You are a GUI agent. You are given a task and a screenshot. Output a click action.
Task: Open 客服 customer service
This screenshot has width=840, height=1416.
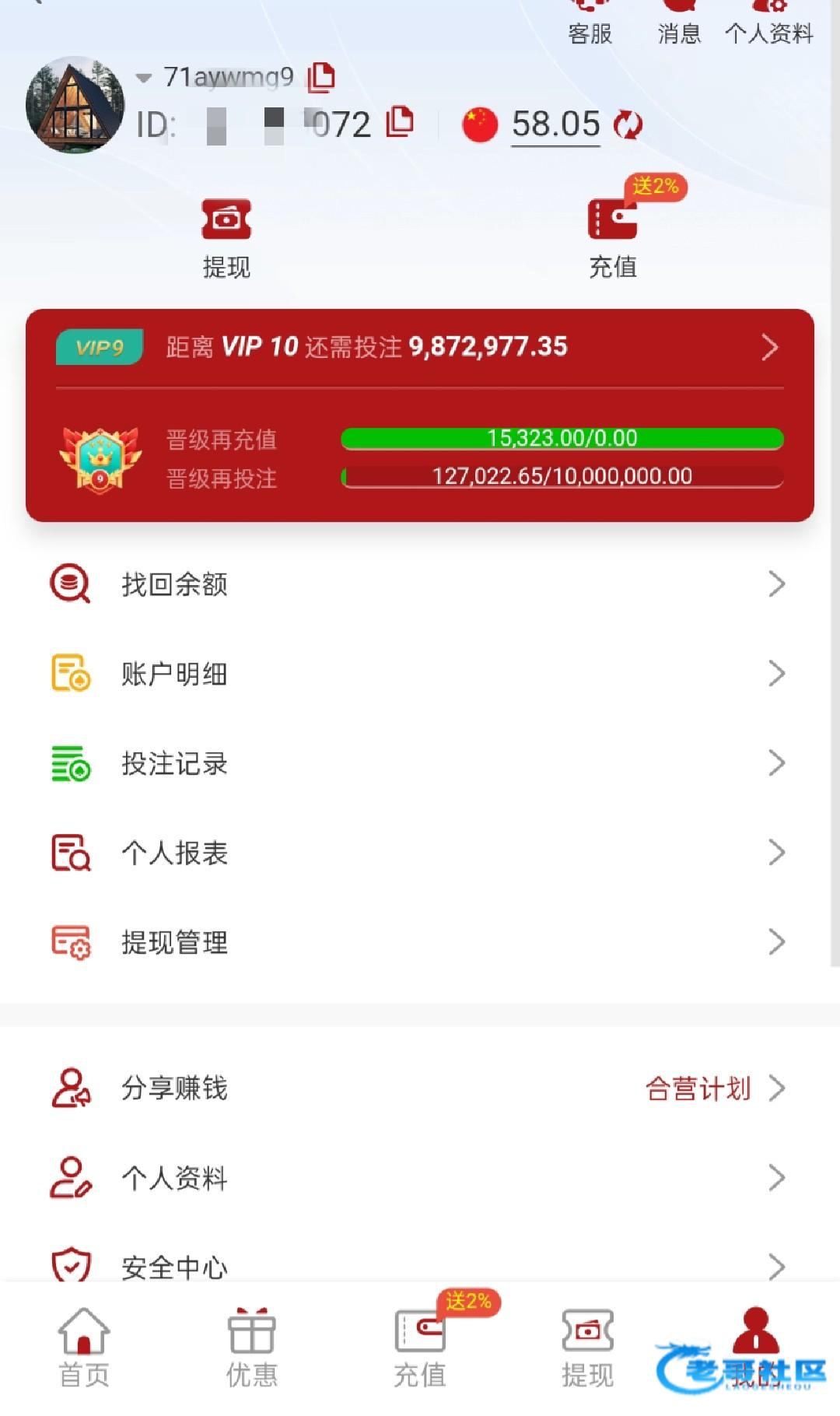(590, 22)
